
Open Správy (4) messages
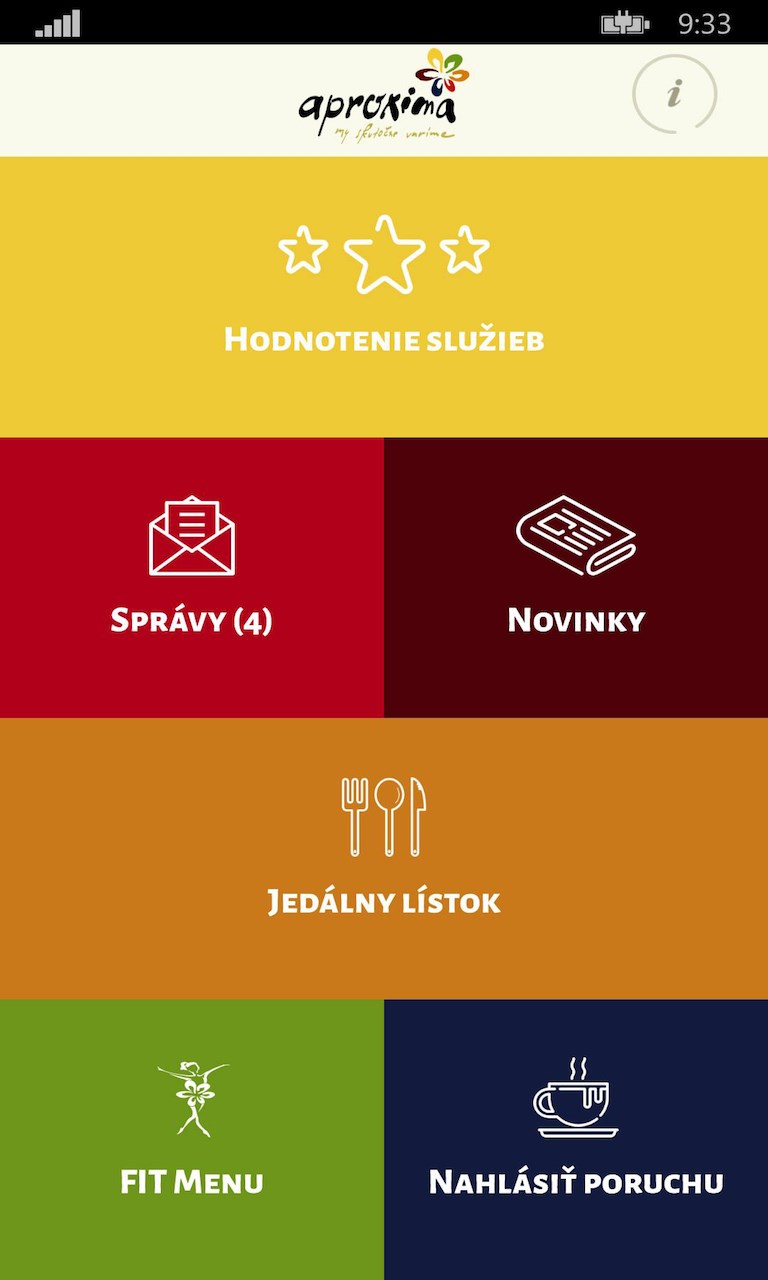pyautogui.click(x=192, y=578)
